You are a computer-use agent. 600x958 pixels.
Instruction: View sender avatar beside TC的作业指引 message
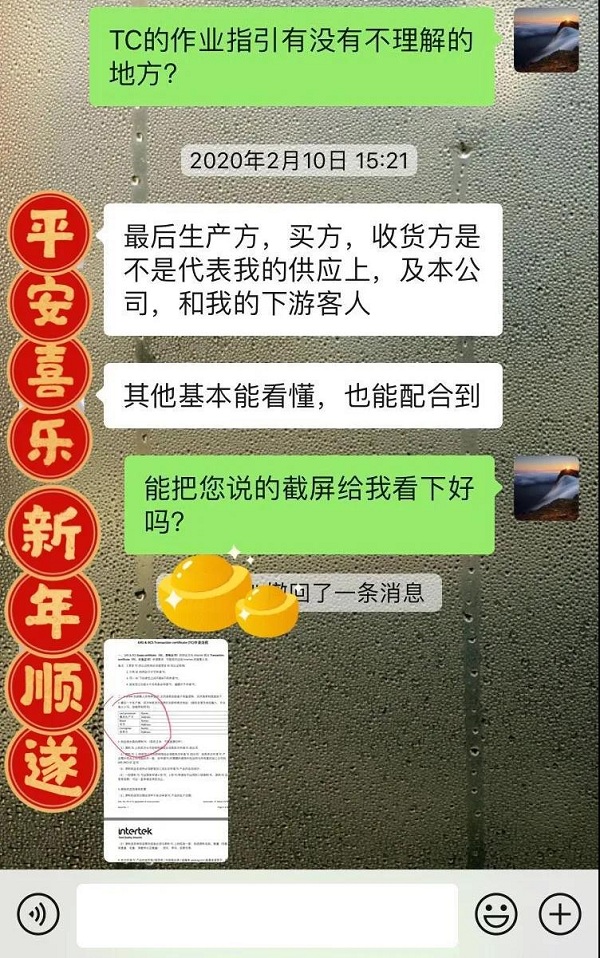(x=546, y=40)
